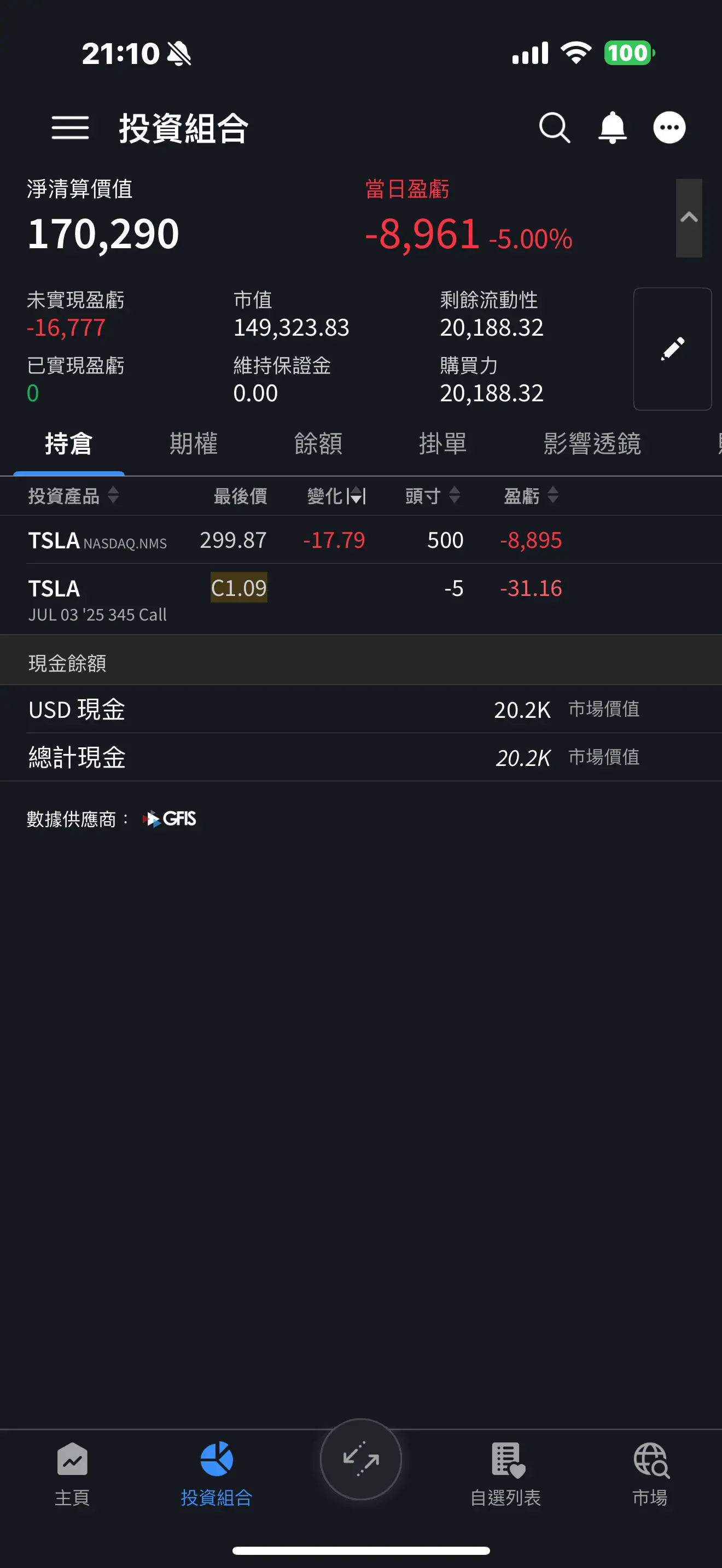Sort positions by 頭寸 column

(432, 495)
